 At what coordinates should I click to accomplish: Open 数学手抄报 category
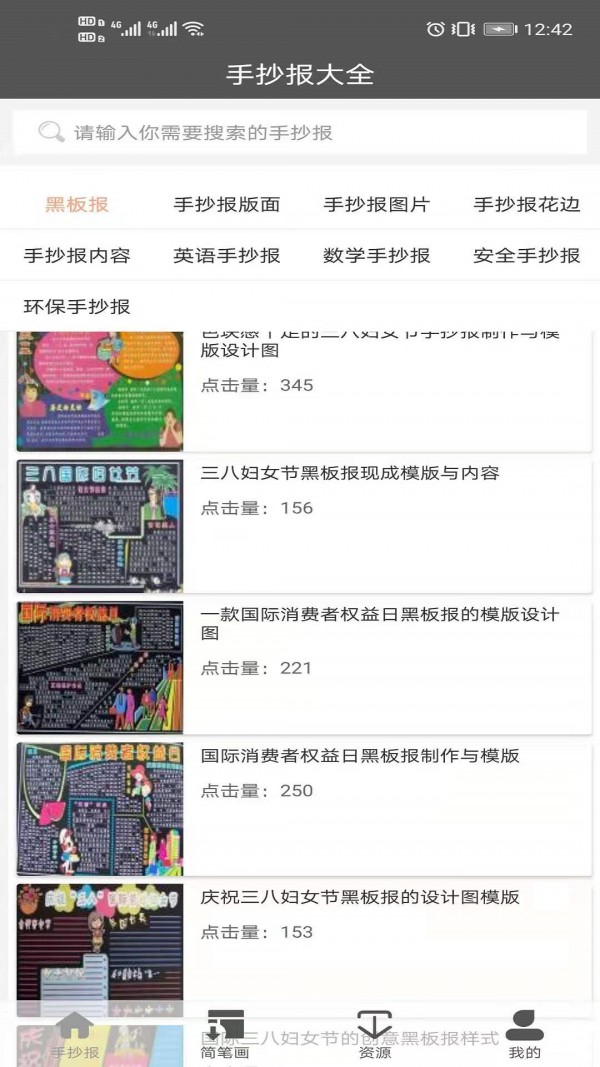tap(377, 255)
